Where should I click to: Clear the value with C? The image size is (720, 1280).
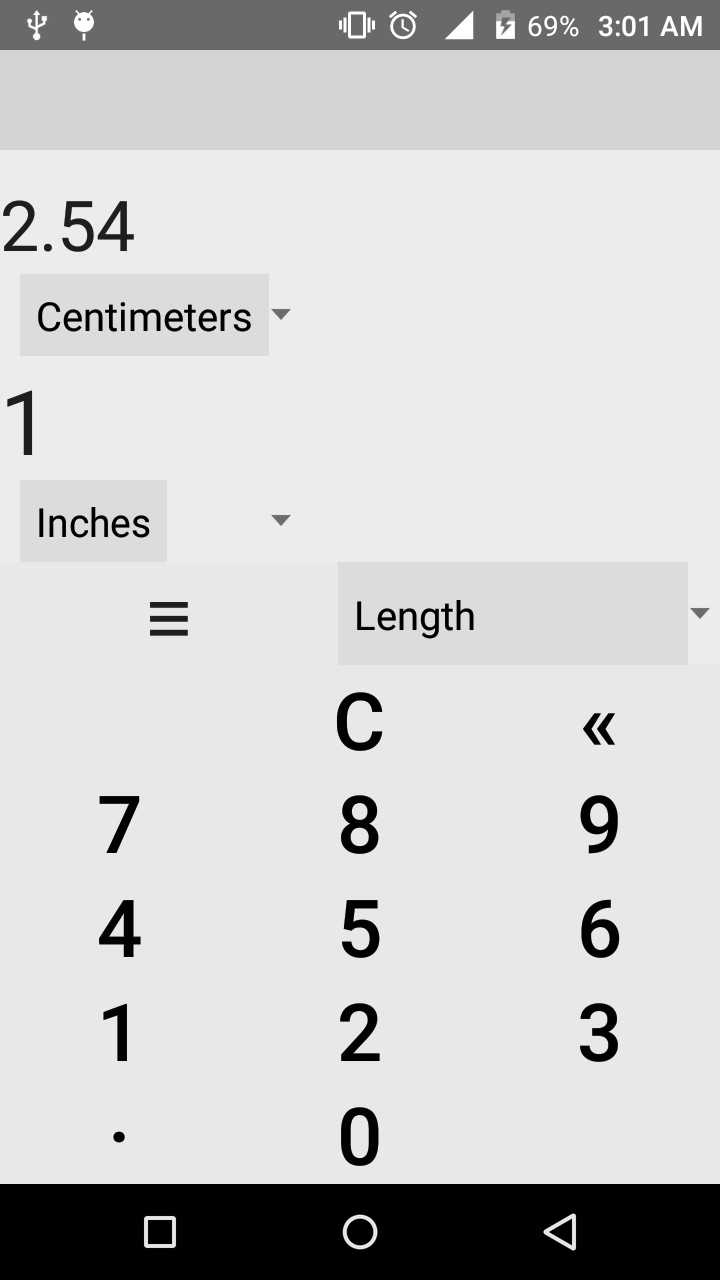pyautogui.click(x=359, y=722)
